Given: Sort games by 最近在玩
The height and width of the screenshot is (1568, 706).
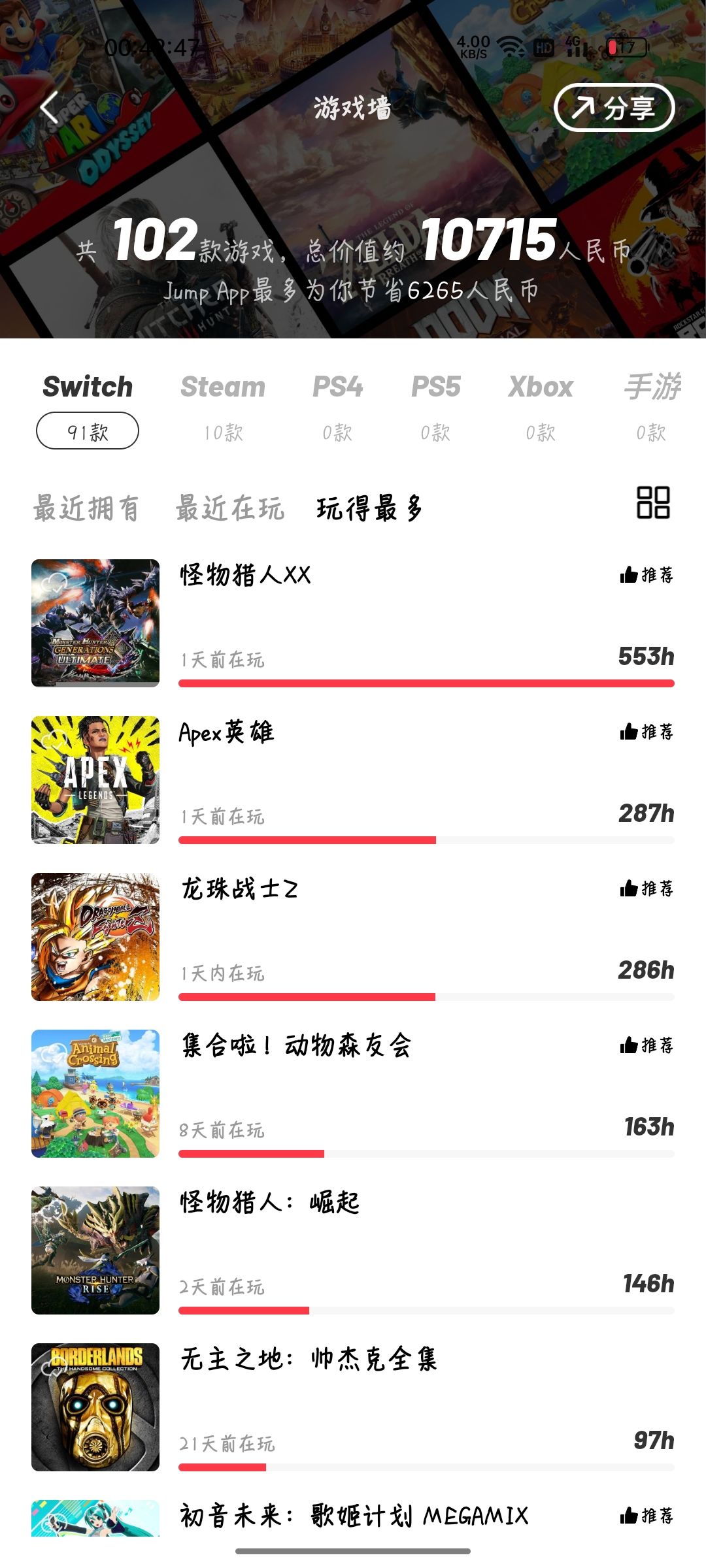Looking at the screenshot, I should point(230,508).
